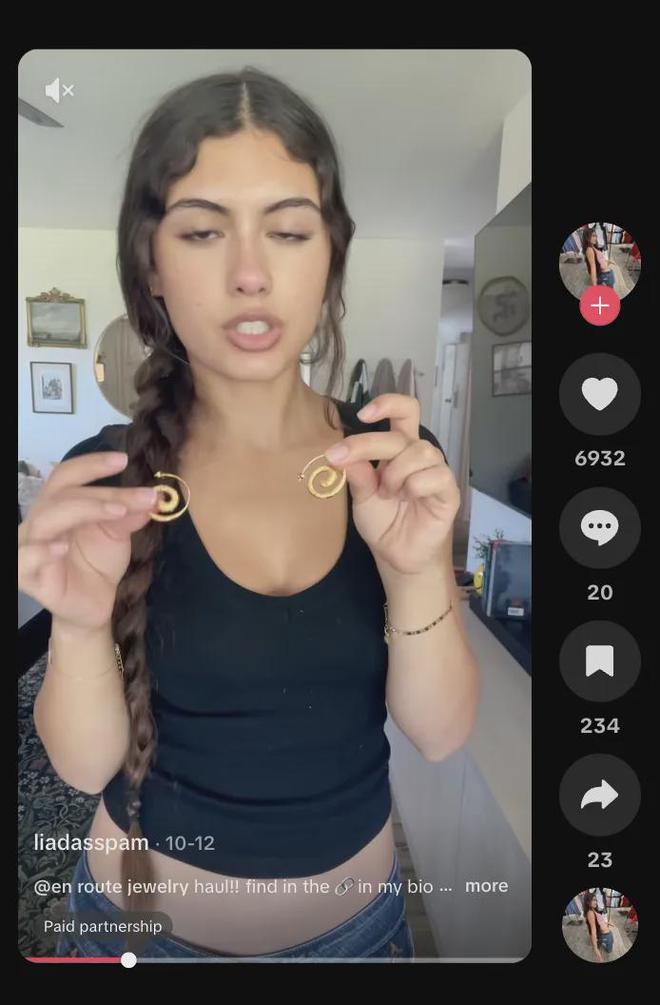
Task: Tap the video progress slider handle
Action: (x=129, y=960)
